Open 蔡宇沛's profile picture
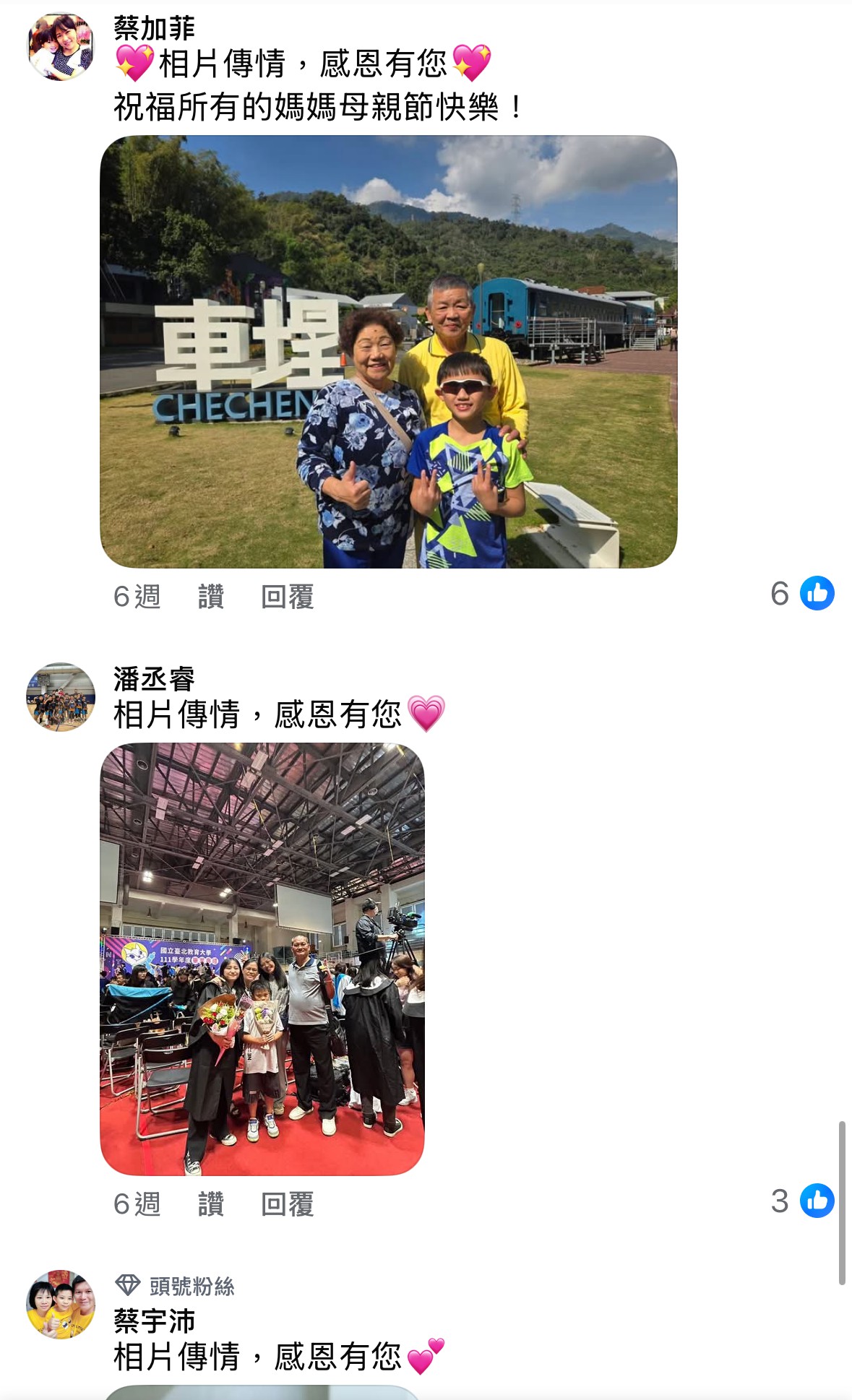 point(61,1305)
